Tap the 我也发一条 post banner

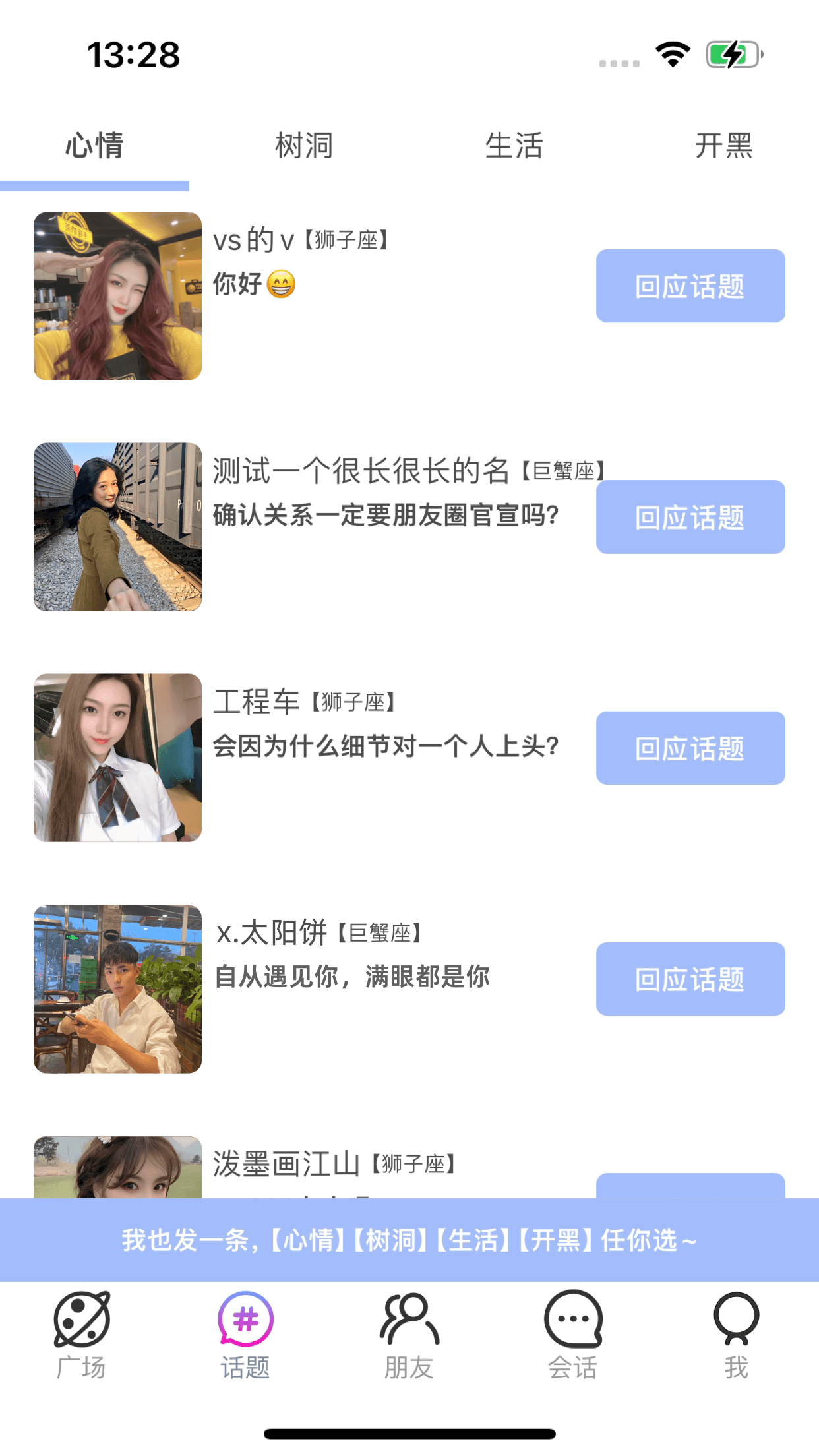coord(409,1240)
